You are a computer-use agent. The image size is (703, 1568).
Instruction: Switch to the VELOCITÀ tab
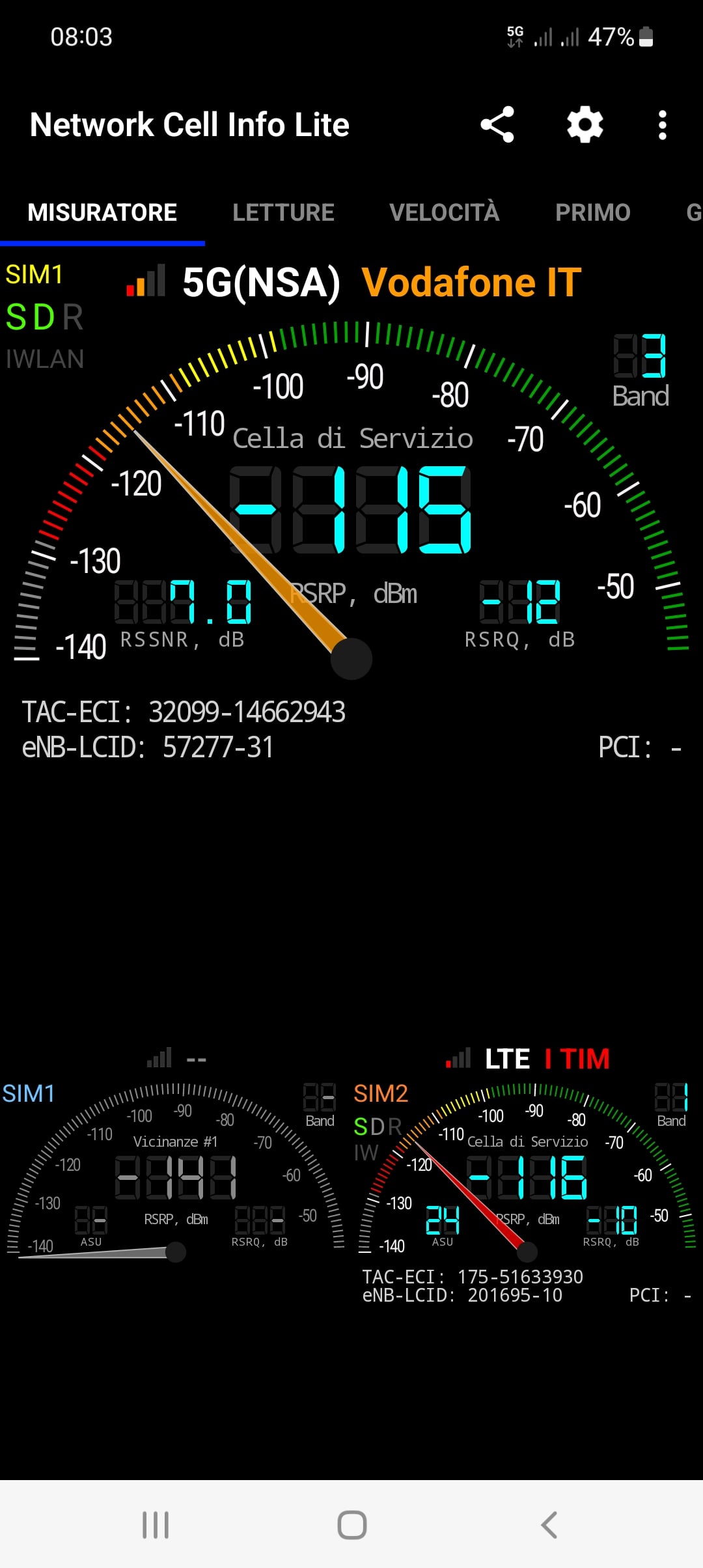point(445,212)
